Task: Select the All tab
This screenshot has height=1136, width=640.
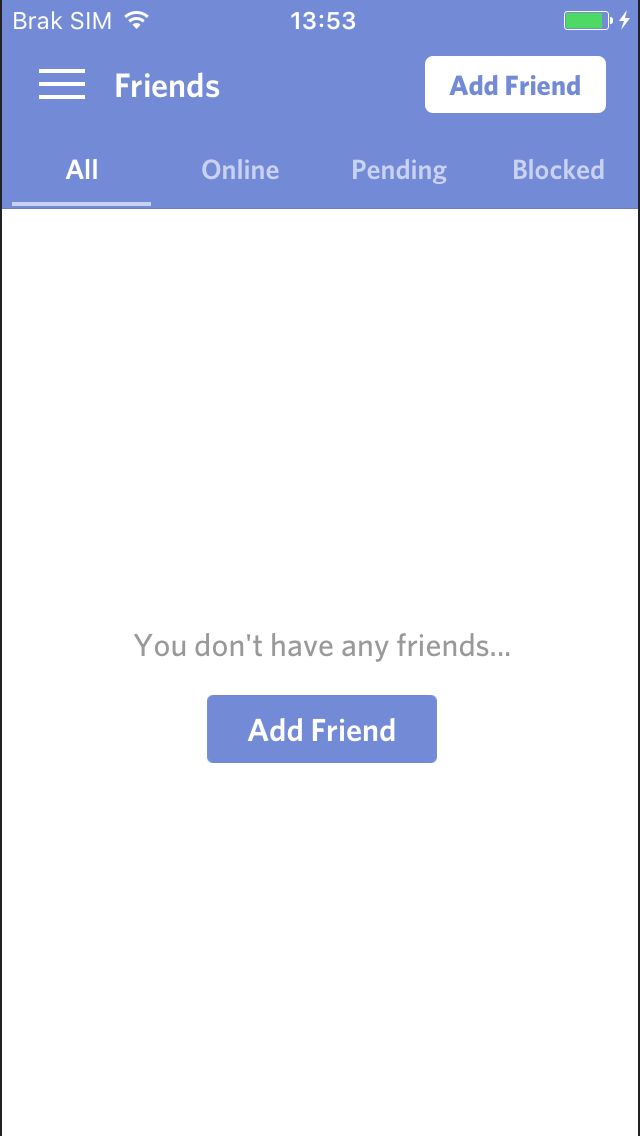Action: (82, 170)
